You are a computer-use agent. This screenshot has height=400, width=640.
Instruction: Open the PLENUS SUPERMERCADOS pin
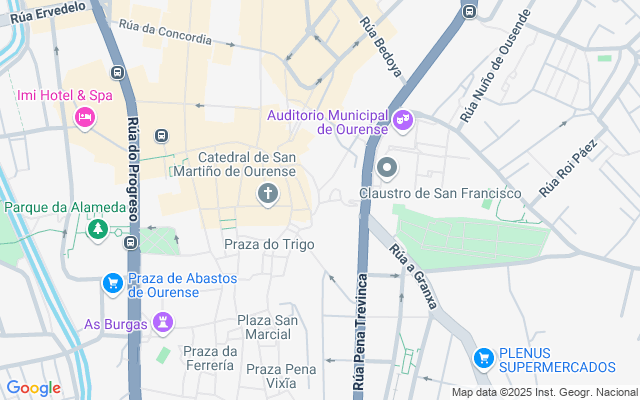click(x=483, y=357)
